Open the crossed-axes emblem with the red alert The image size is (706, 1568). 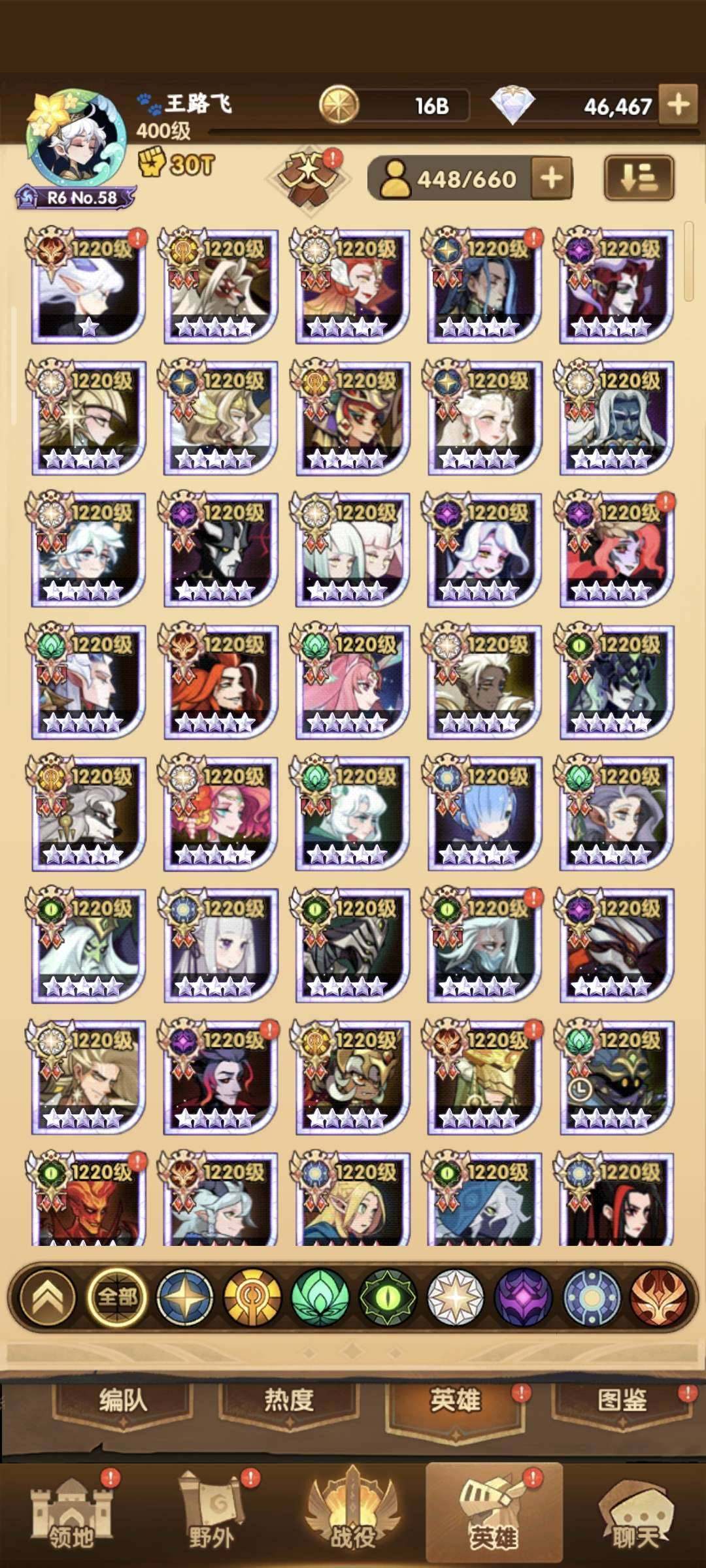309,178
